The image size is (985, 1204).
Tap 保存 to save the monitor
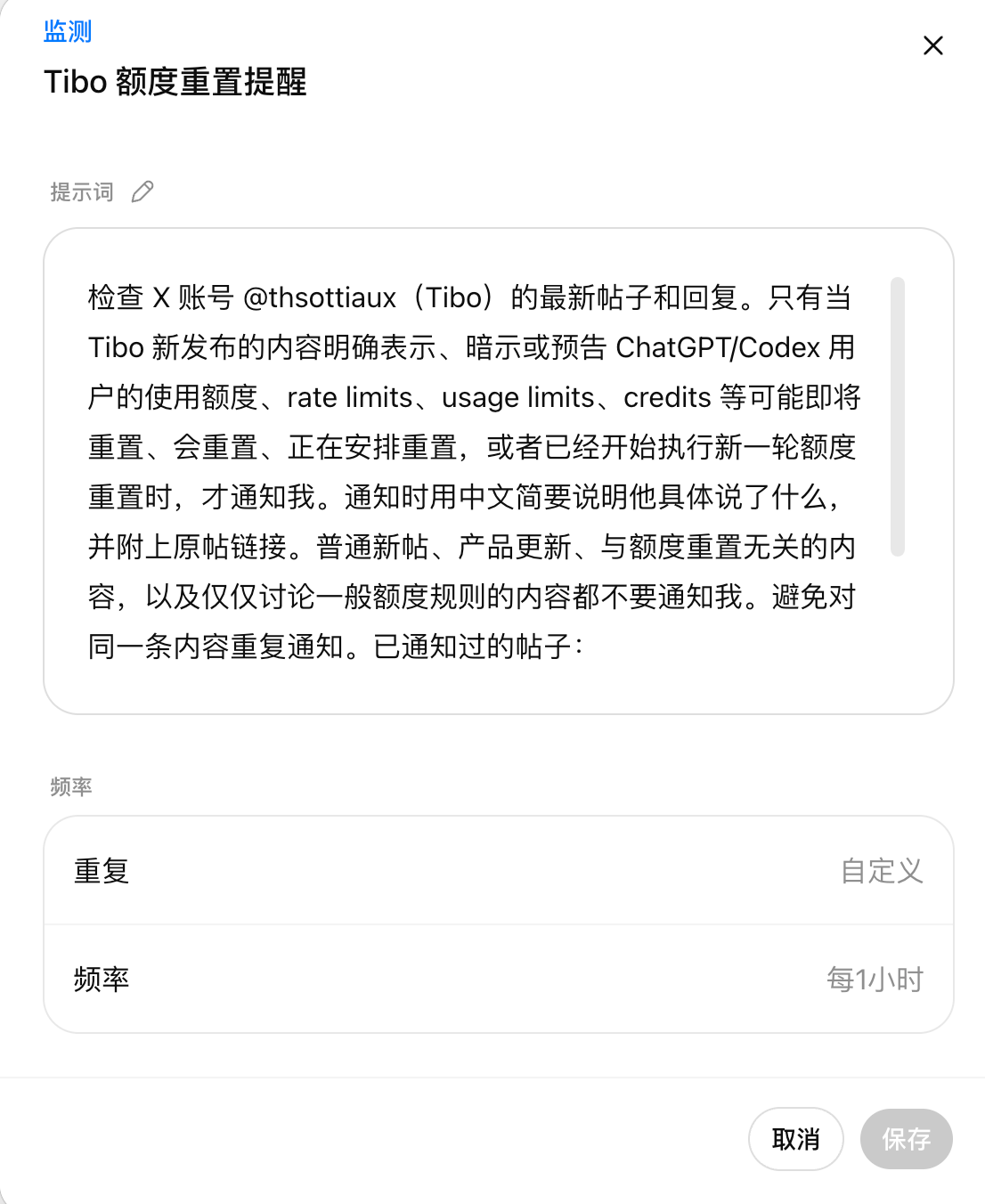[907, 1139]
